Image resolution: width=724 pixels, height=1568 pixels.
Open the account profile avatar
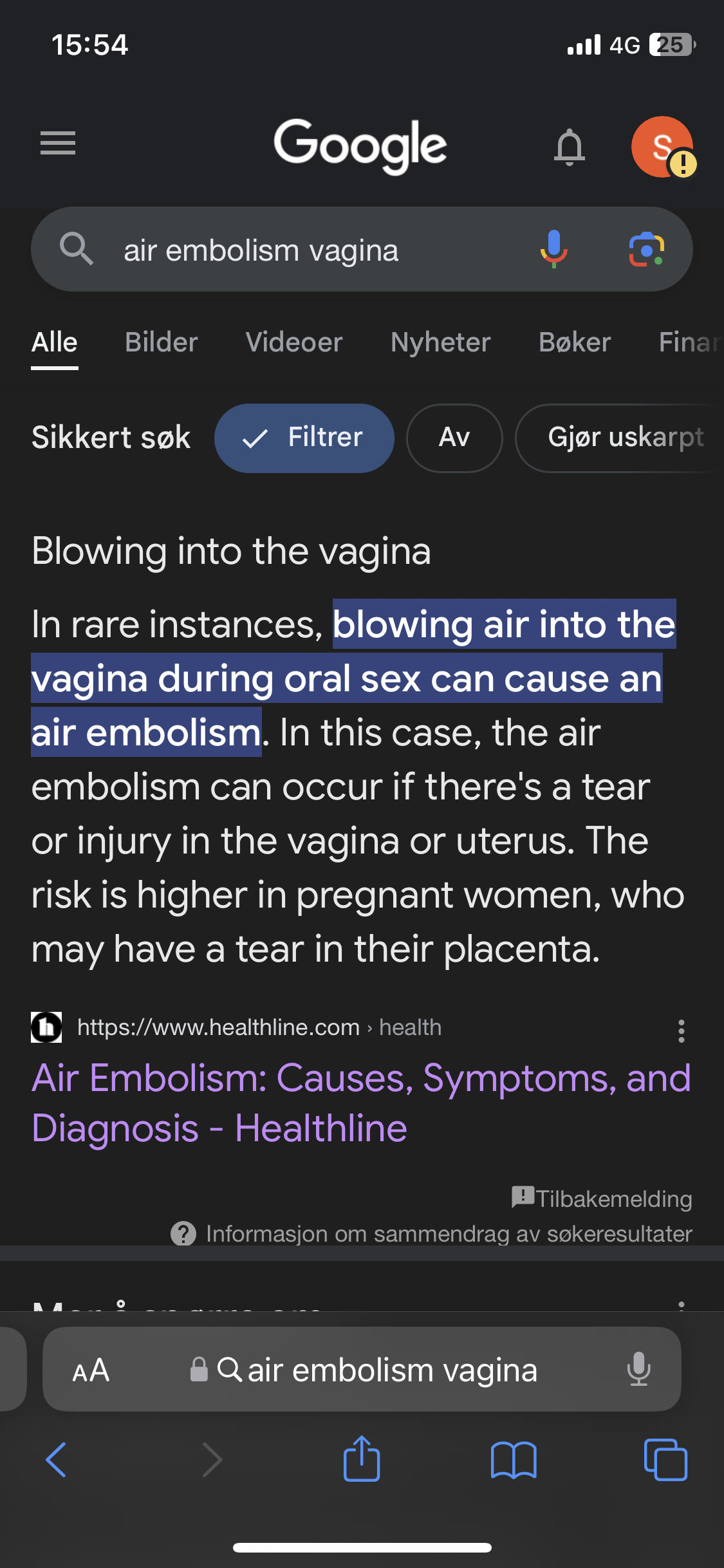click(x=663, y=147)
